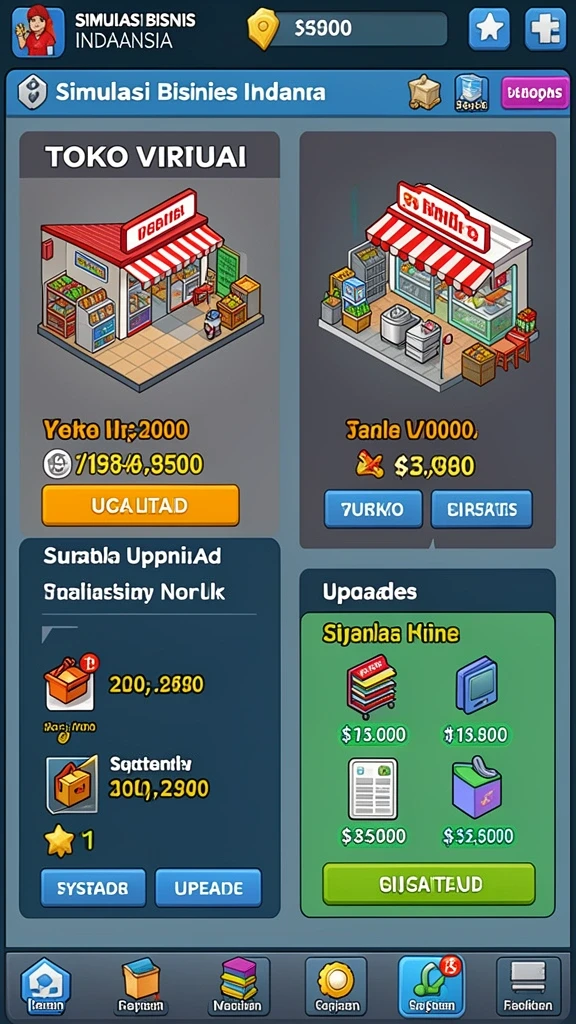
Task: Tap the star button in the top bar
Action: click(488, 29)
